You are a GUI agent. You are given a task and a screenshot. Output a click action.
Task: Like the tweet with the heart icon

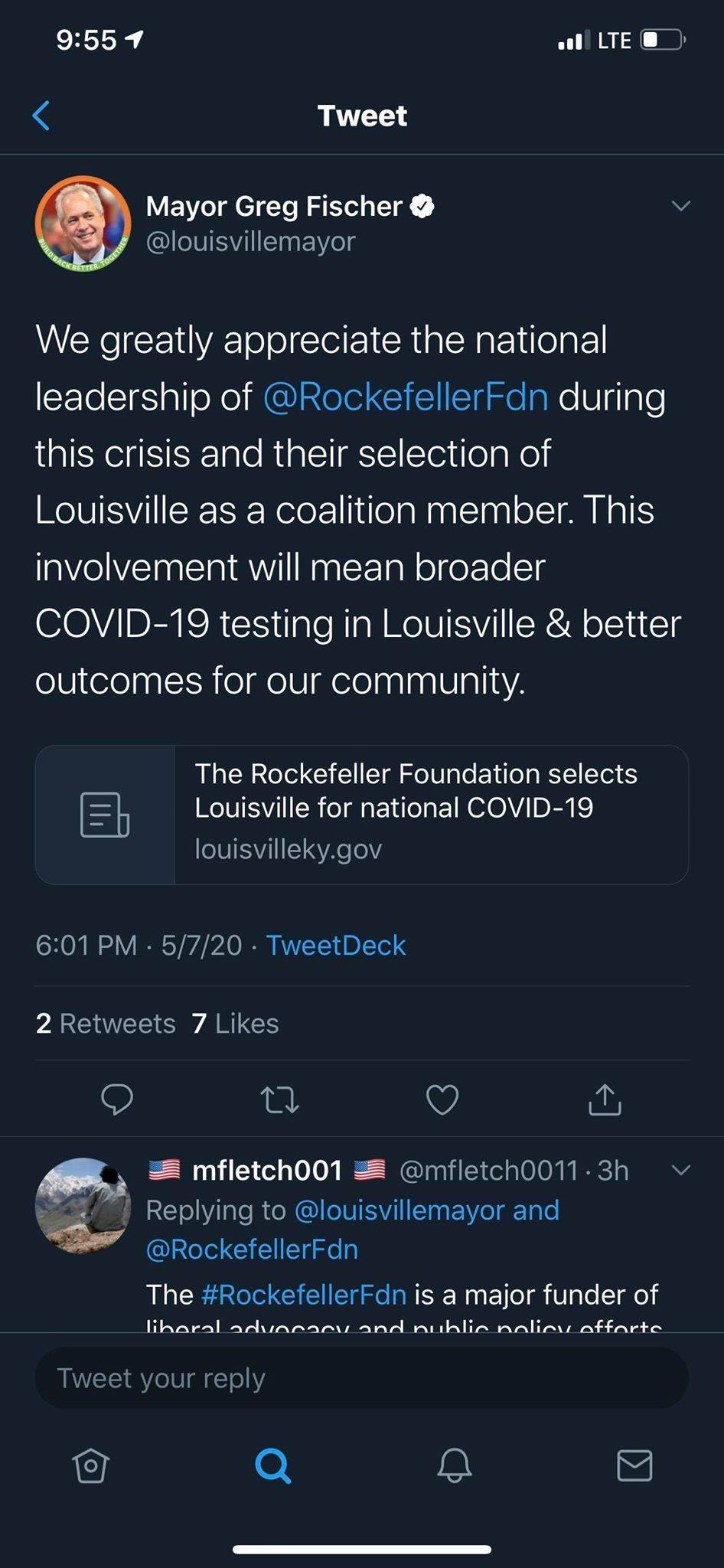pyautogui.click(x=442, y=1099)
